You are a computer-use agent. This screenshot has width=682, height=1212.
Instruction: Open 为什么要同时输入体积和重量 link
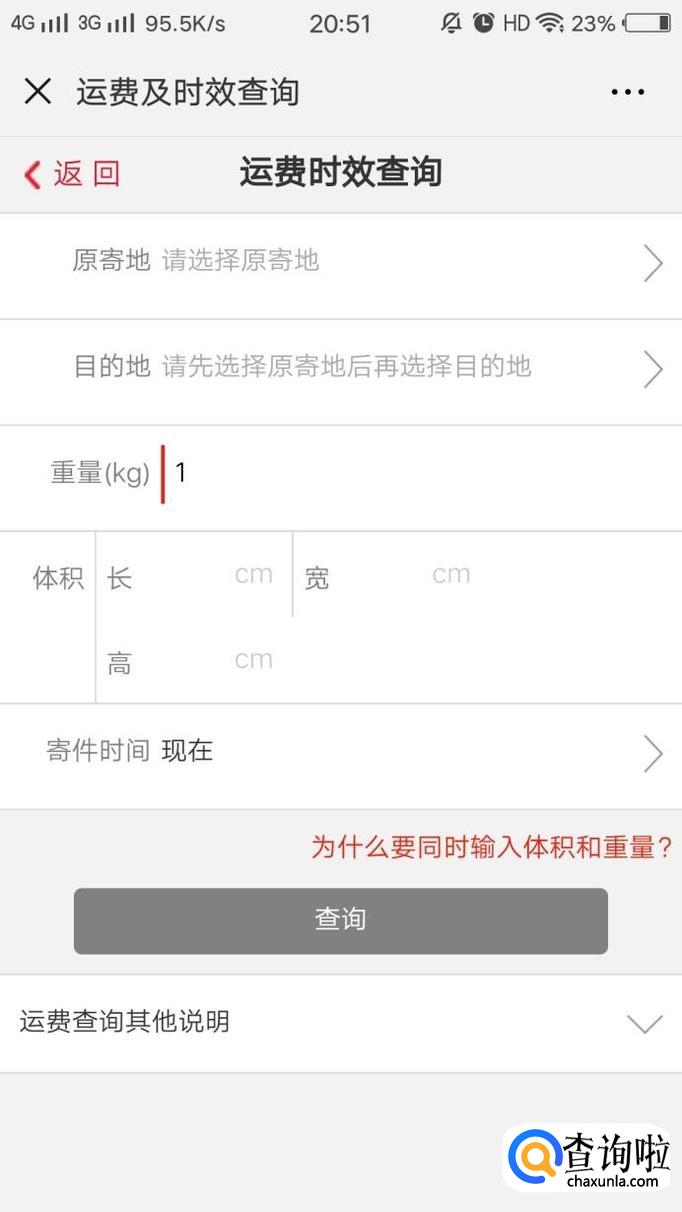tap(491, 848)
